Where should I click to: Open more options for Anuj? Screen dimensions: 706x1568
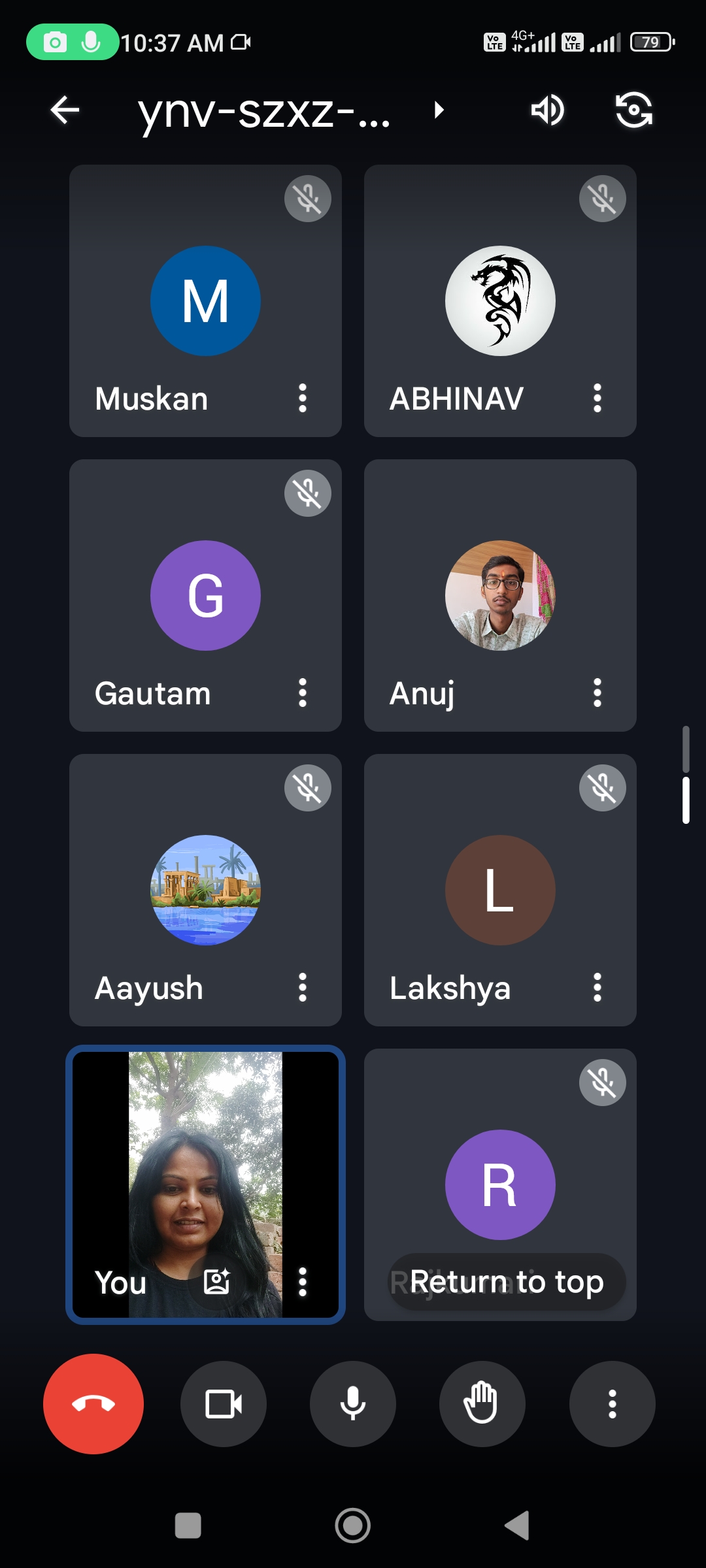597,693
